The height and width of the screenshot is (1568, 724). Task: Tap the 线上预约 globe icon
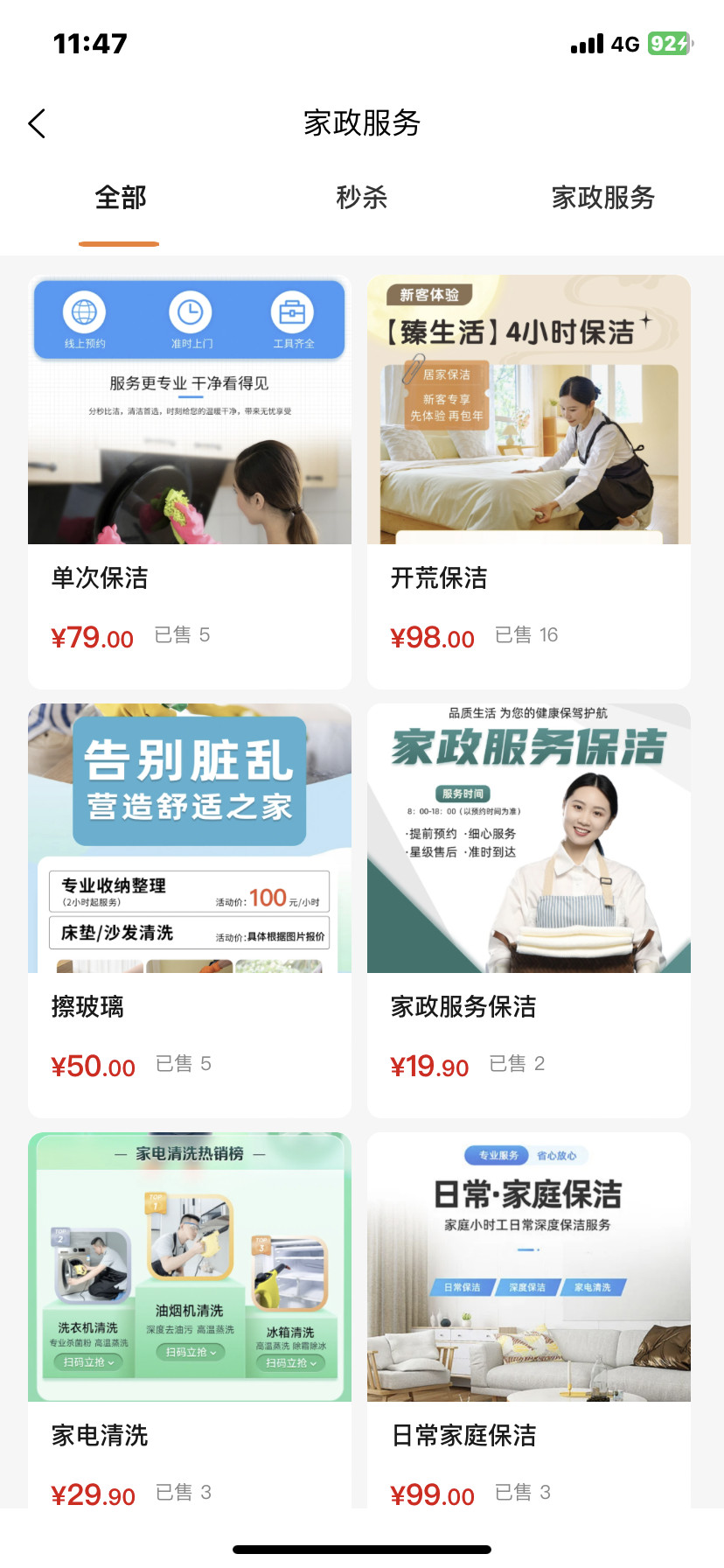pyautogui.click(x=85, y=311)
